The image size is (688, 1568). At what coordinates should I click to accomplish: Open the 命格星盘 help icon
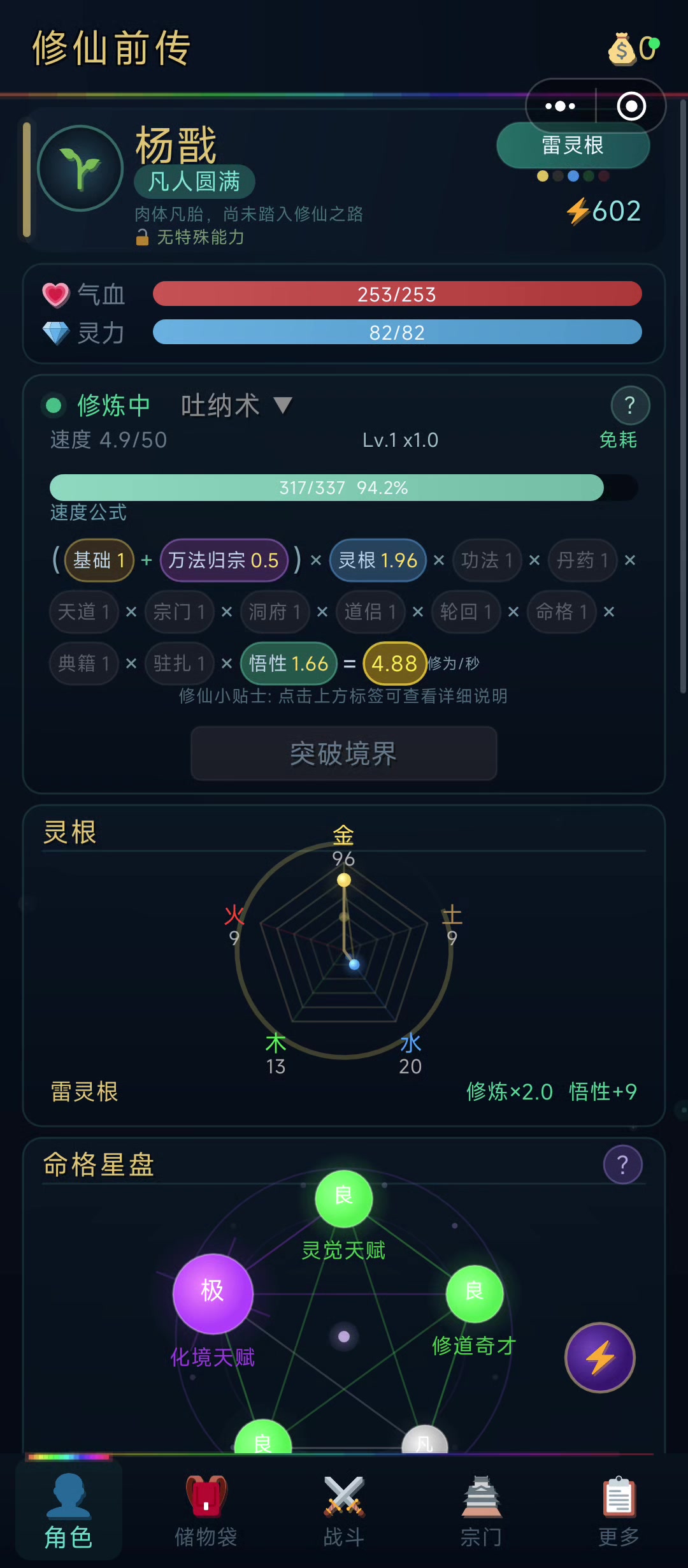(622, 1165)
